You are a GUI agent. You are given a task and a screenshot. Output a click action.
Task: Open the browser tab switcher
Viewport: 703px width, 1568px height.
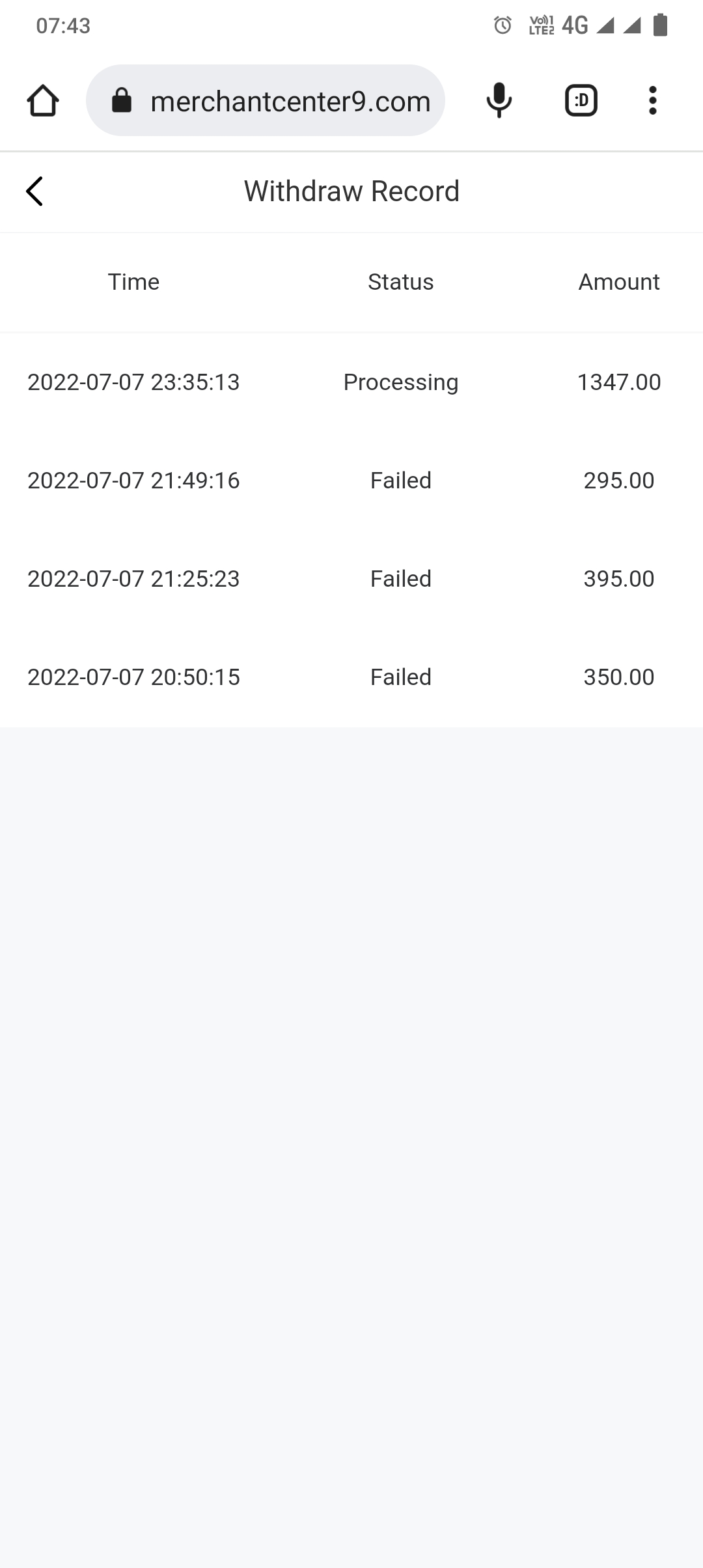(581, 101)
